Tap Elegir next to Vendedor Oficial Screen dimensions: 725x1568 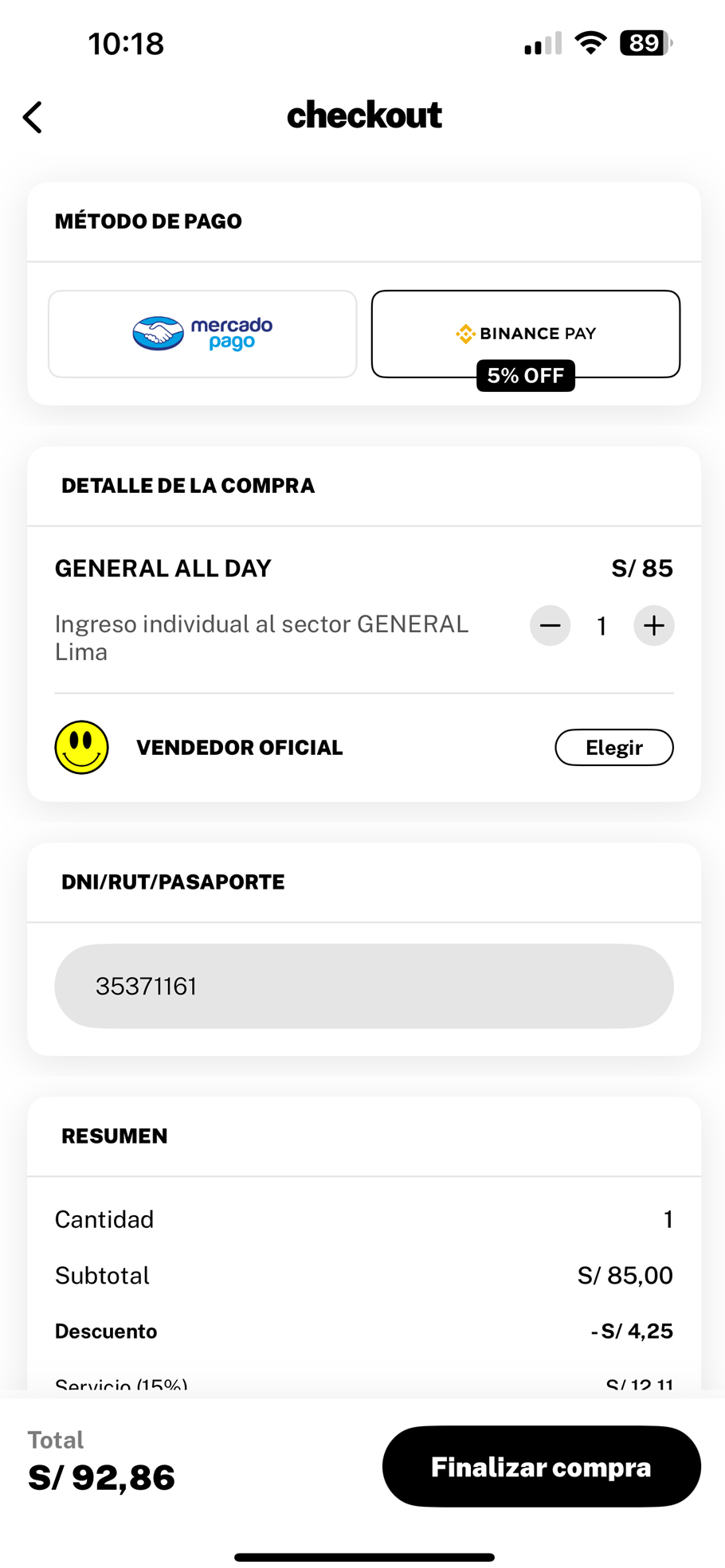tap(613, 747)
